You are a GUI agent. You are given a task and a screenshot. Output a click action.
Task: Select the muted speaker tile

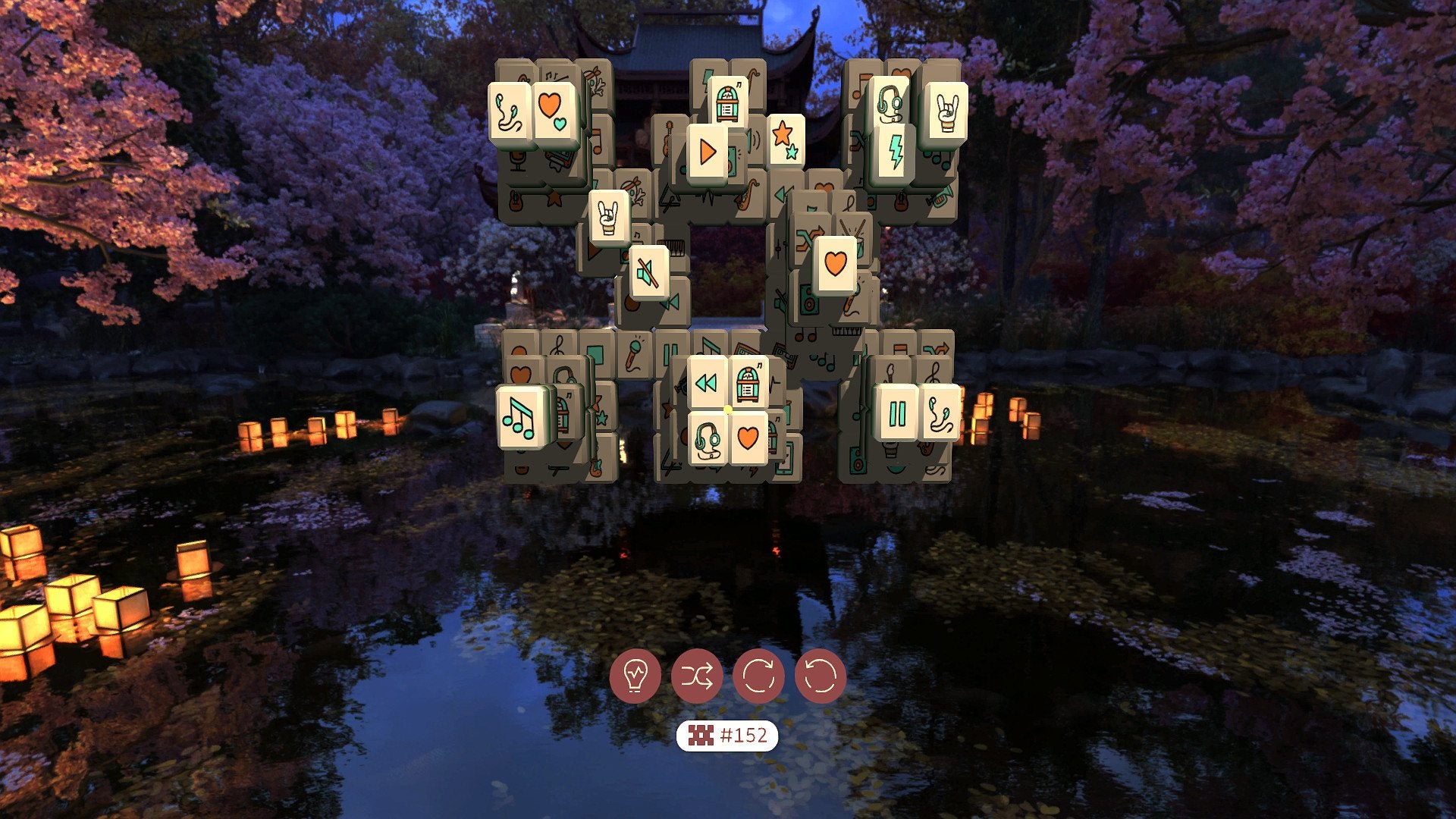(648, 272)
